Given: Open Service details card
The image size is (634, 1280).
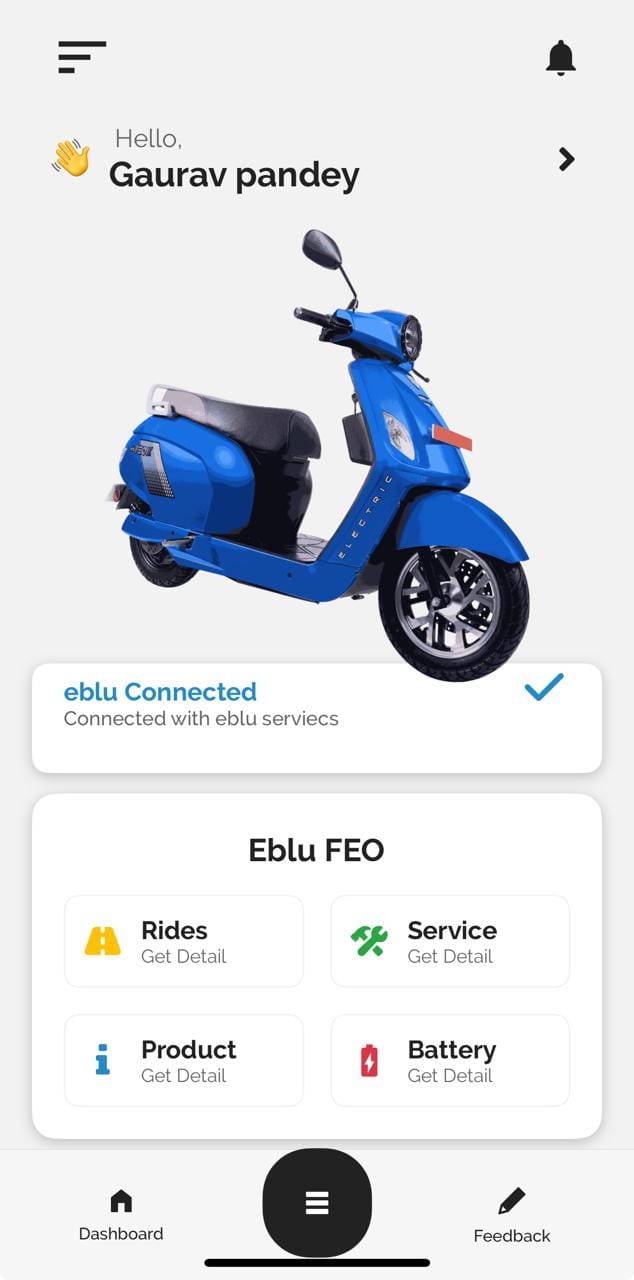Looking at the screenshot, I should click(x=450, y=941).
